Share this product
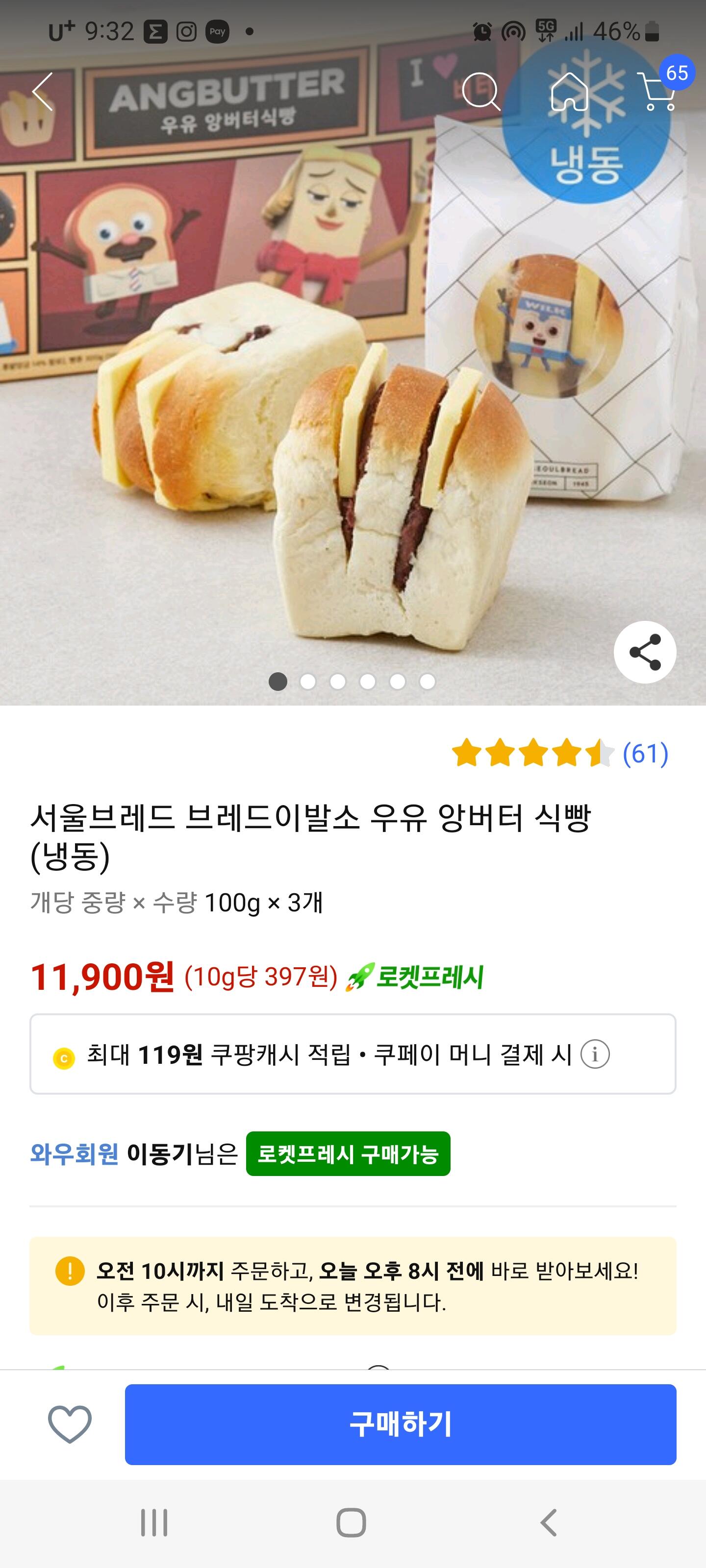Screen dimensions: 706x1568 pyautogui.click(x=645, y=652)
